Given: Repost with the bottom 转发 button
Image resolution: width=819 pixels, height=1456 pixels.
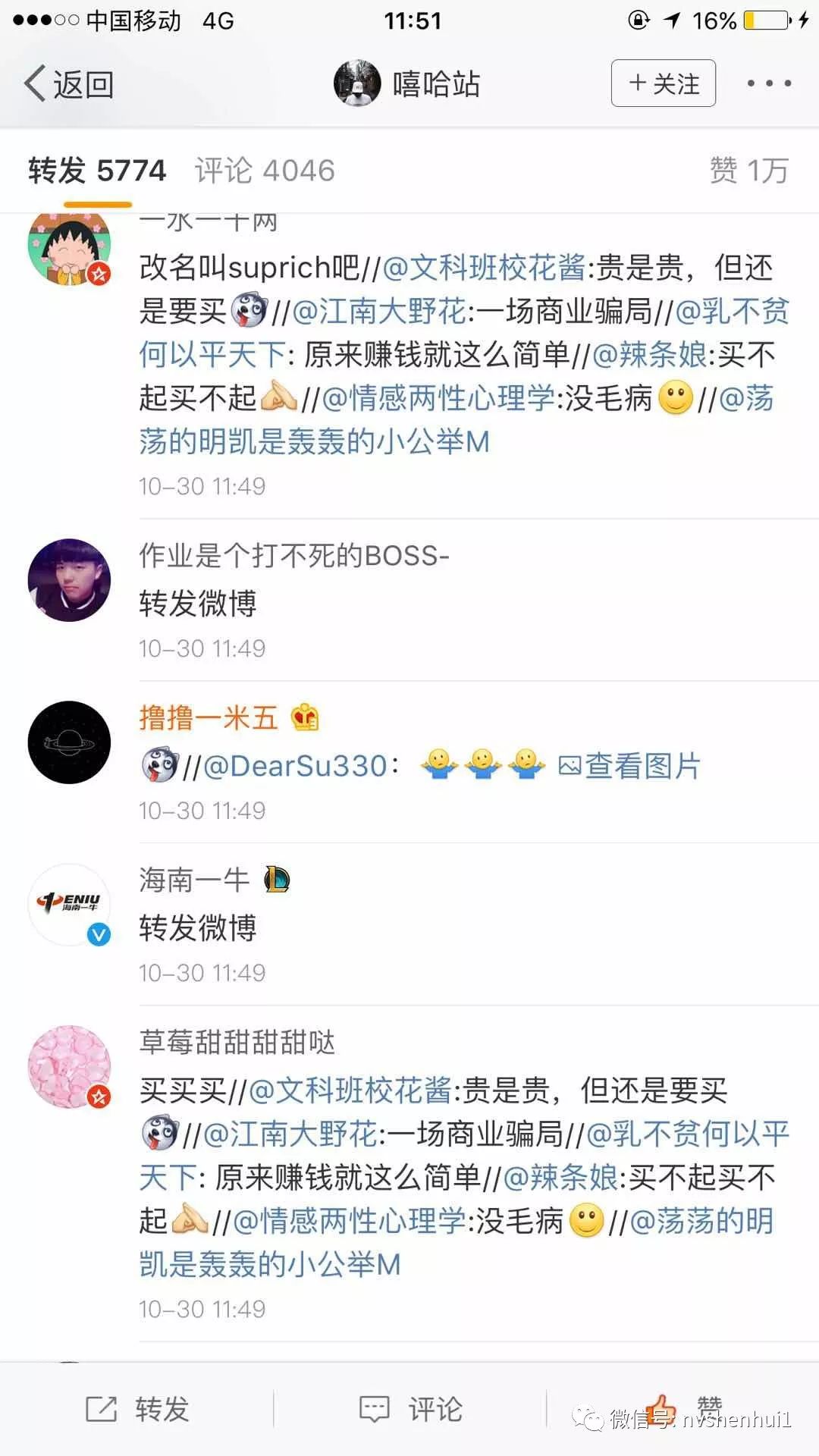Looking at the screenshot, I should pos(136,1409).
